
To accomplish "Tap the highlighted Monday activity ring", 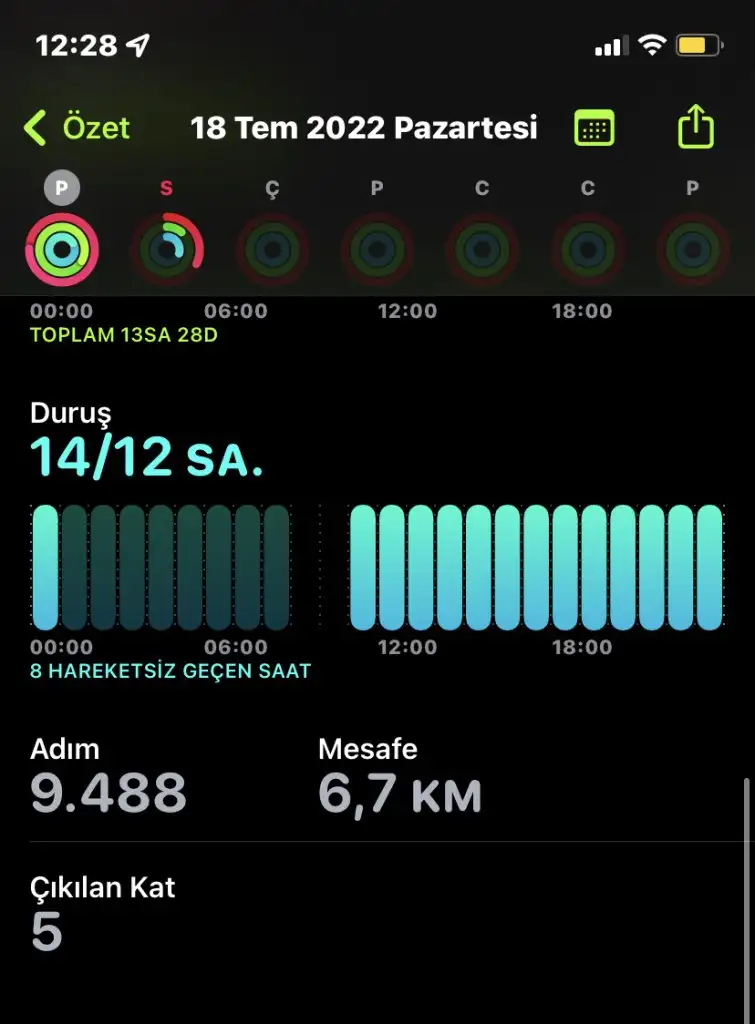I will click(x=62, y=248).
